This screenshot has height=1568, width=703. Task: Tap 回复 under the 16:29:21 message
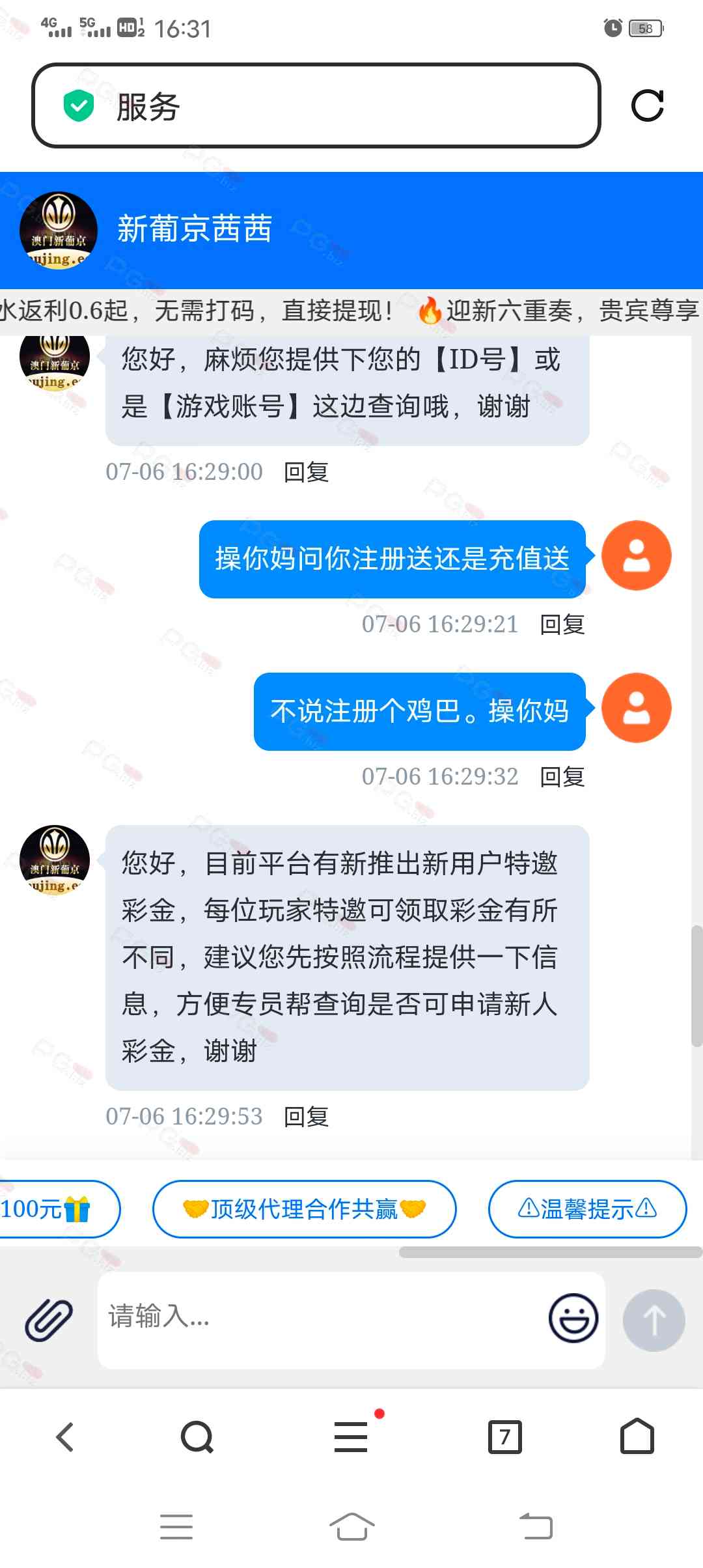pyautogui.click(x=562, y=624)
